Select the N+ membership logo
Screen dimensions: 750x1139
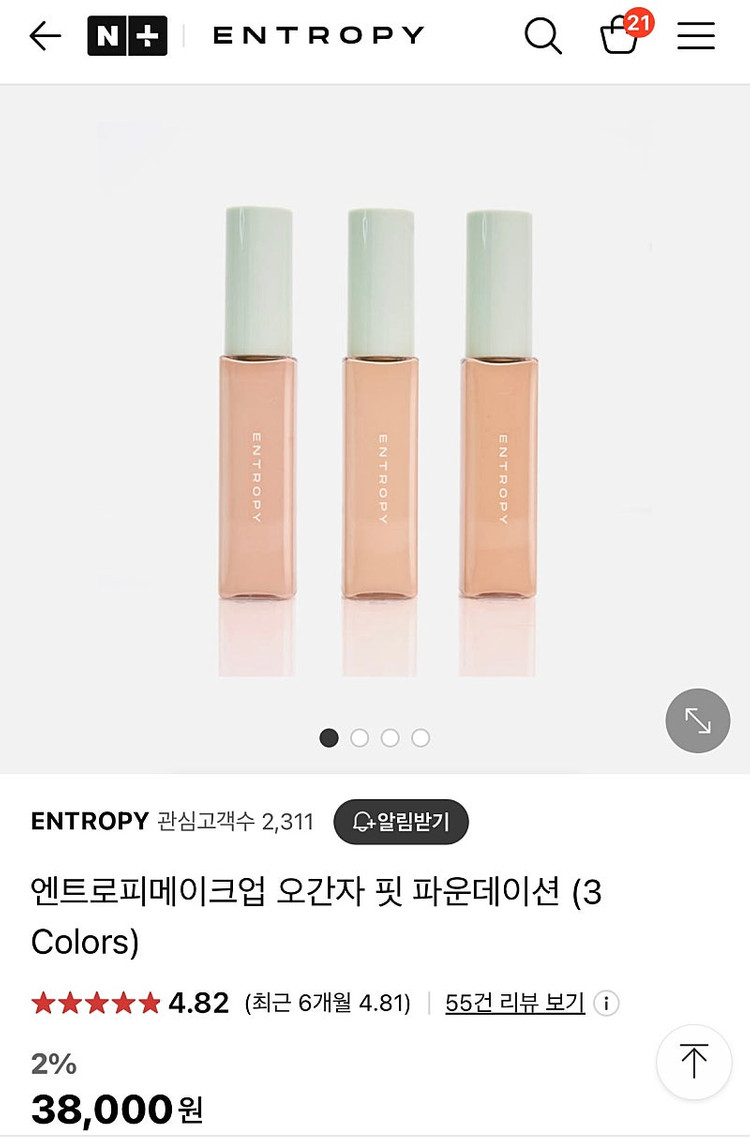point(128,33)
